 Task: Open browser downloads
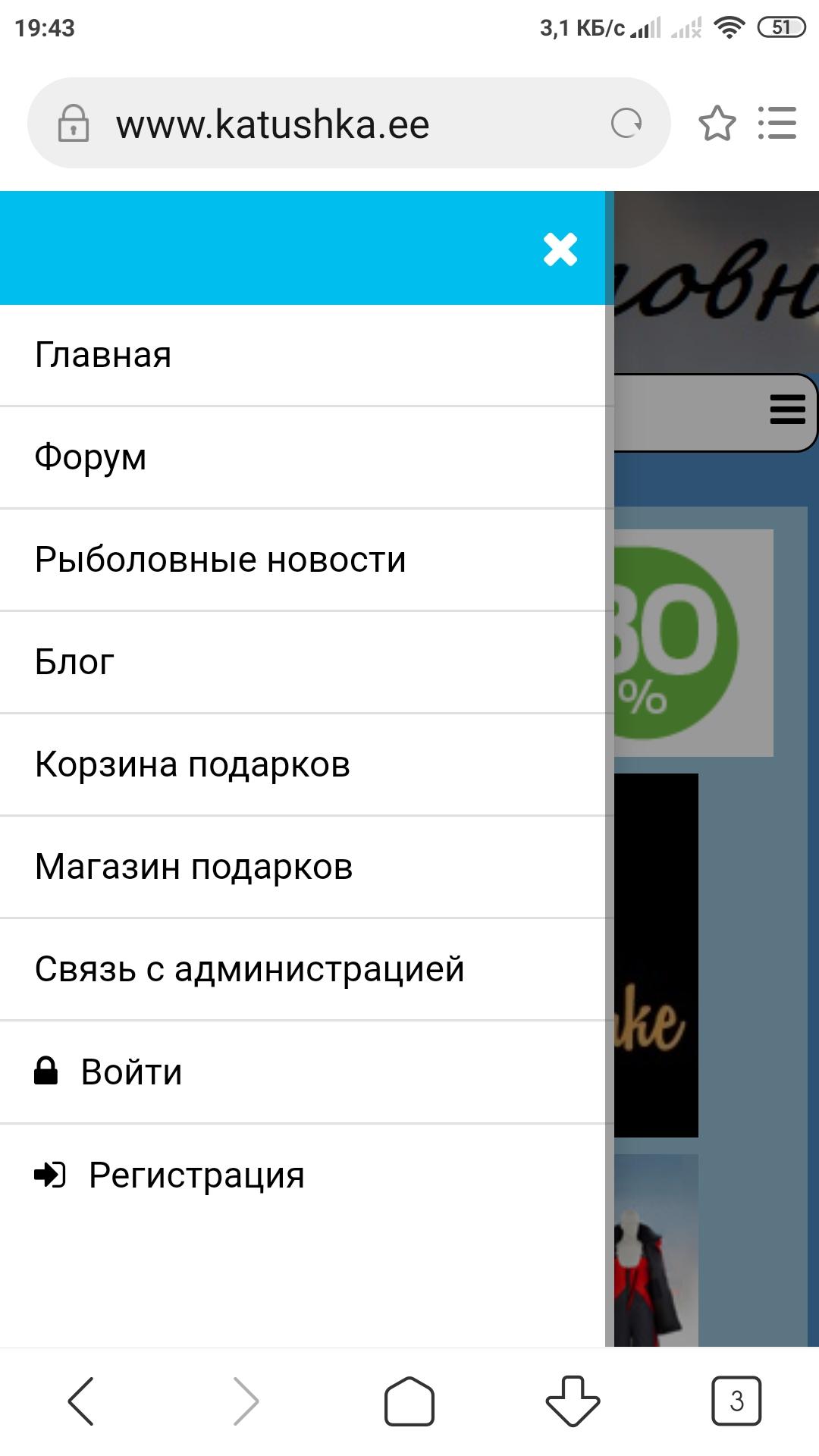(573, 1401)
